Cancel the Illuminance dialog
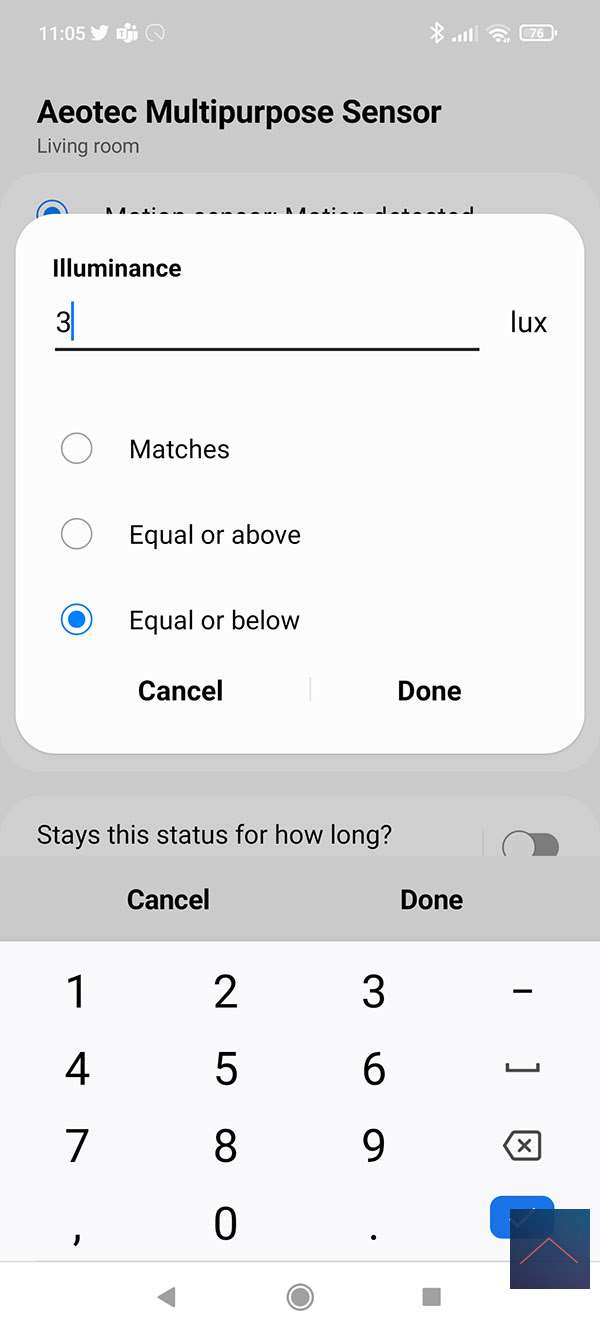Image resolution: width=600 pixels, height=1333 pixels. [x=180, y=691]
